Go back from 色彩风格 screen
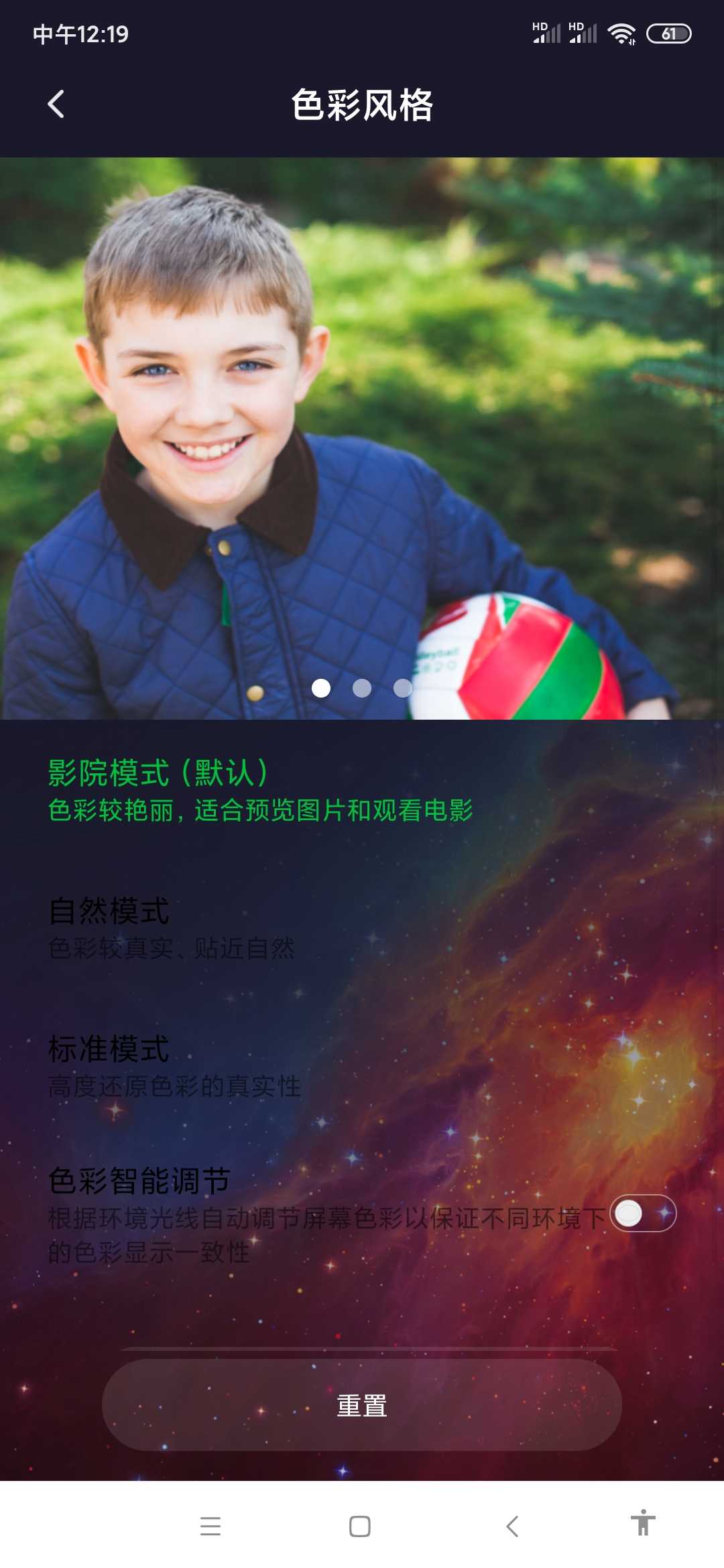 [x=56, y=105]
